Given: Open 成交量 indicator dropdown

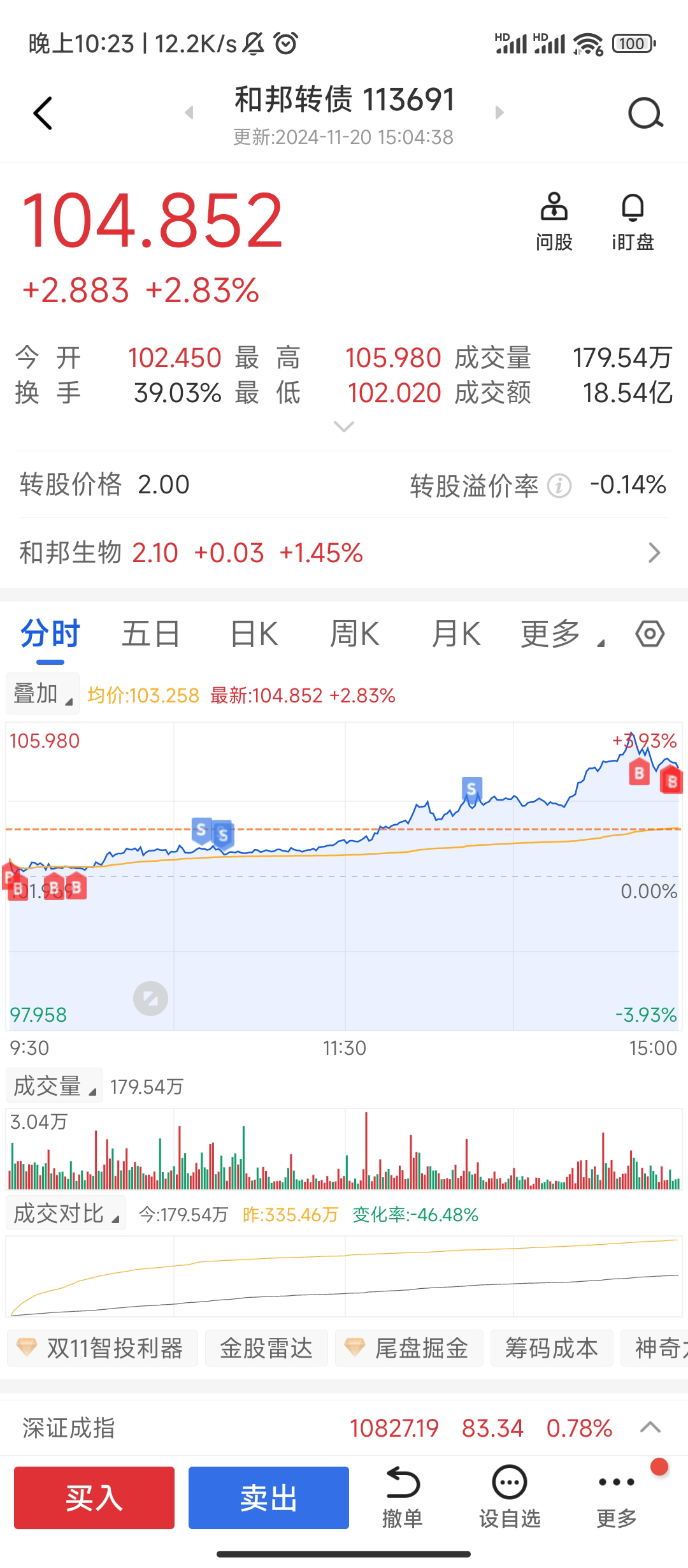Looking at the screenshot, I should (x=54, y=1085).
